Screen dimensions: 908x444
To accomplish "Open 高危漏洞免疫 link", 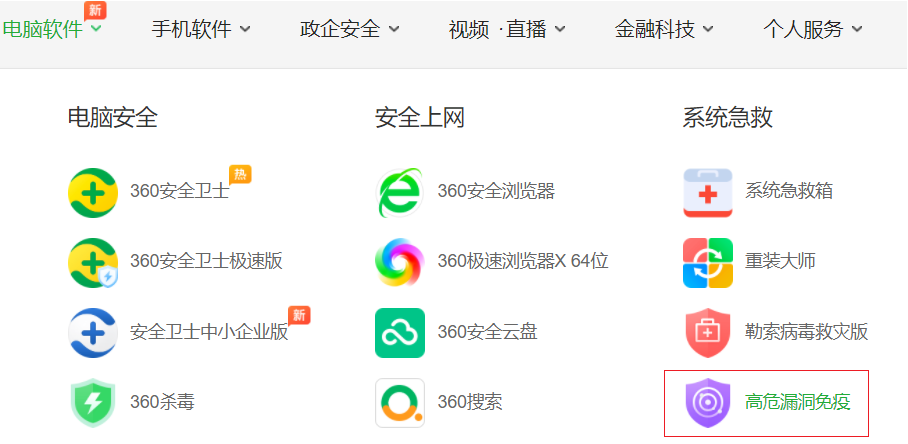I will click(x=797, y=402).
